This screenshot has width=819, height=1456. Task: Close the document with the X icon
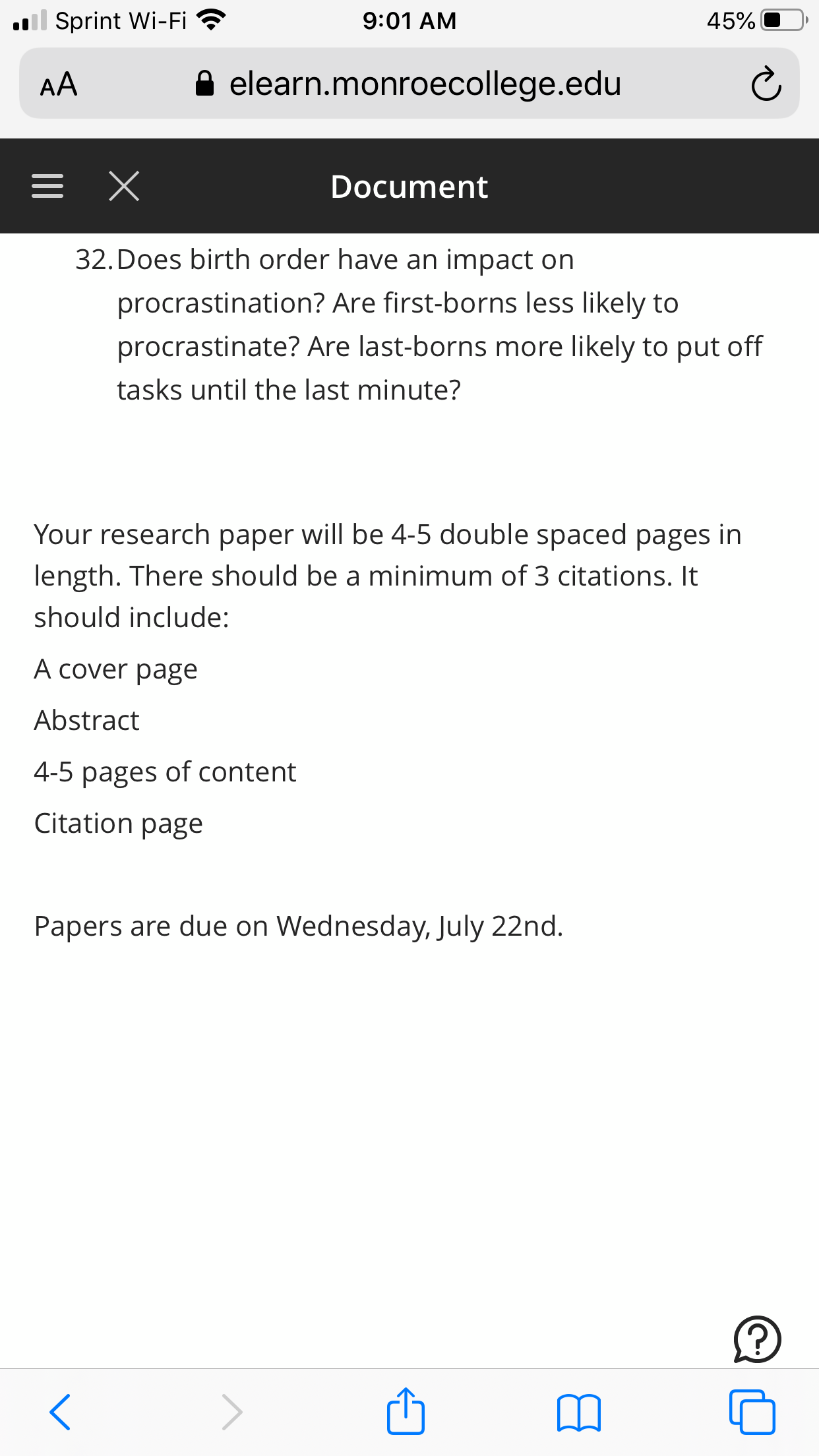pyautogui.click(x=124, y=186)
